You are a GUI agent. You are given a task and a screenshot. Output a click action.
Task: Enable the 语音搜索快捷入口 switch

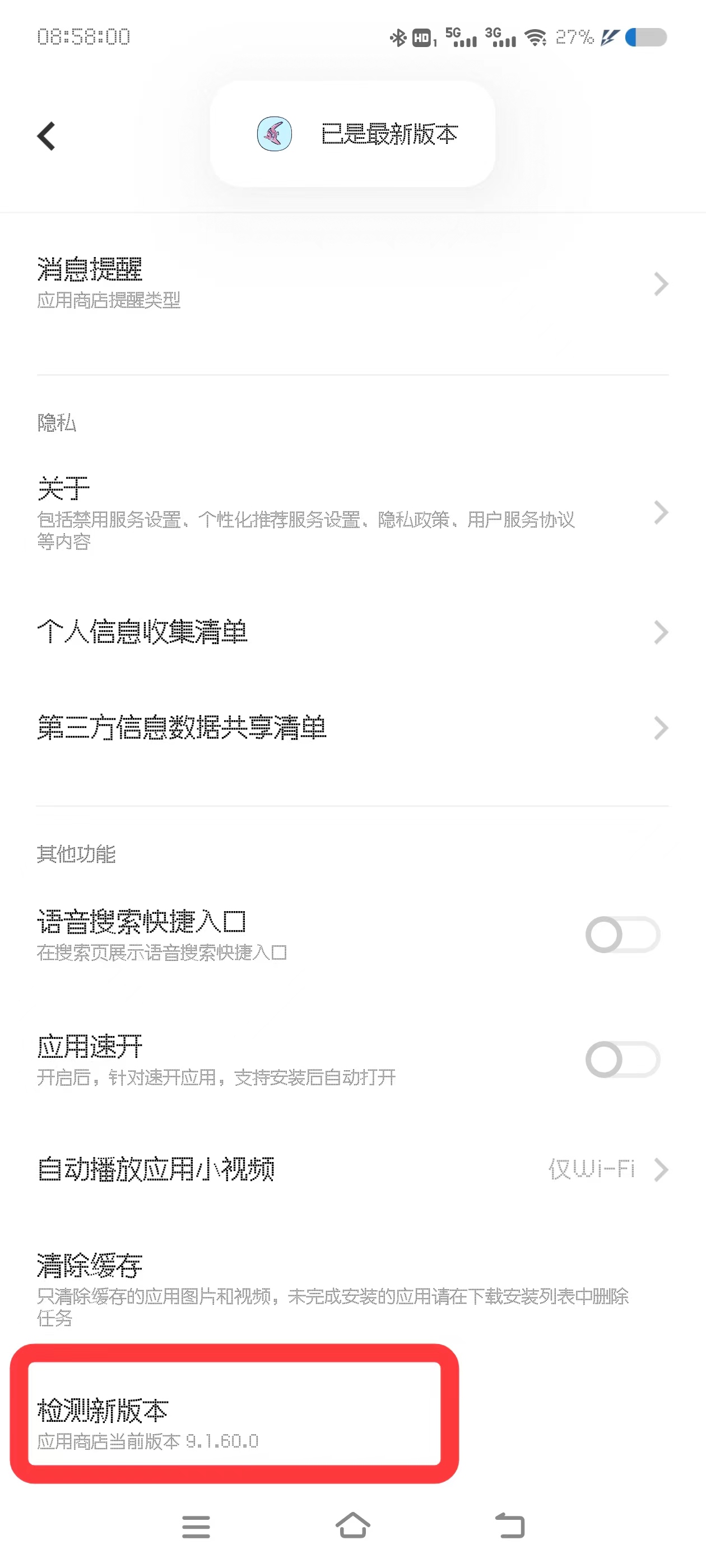click(x=623, y=934)
